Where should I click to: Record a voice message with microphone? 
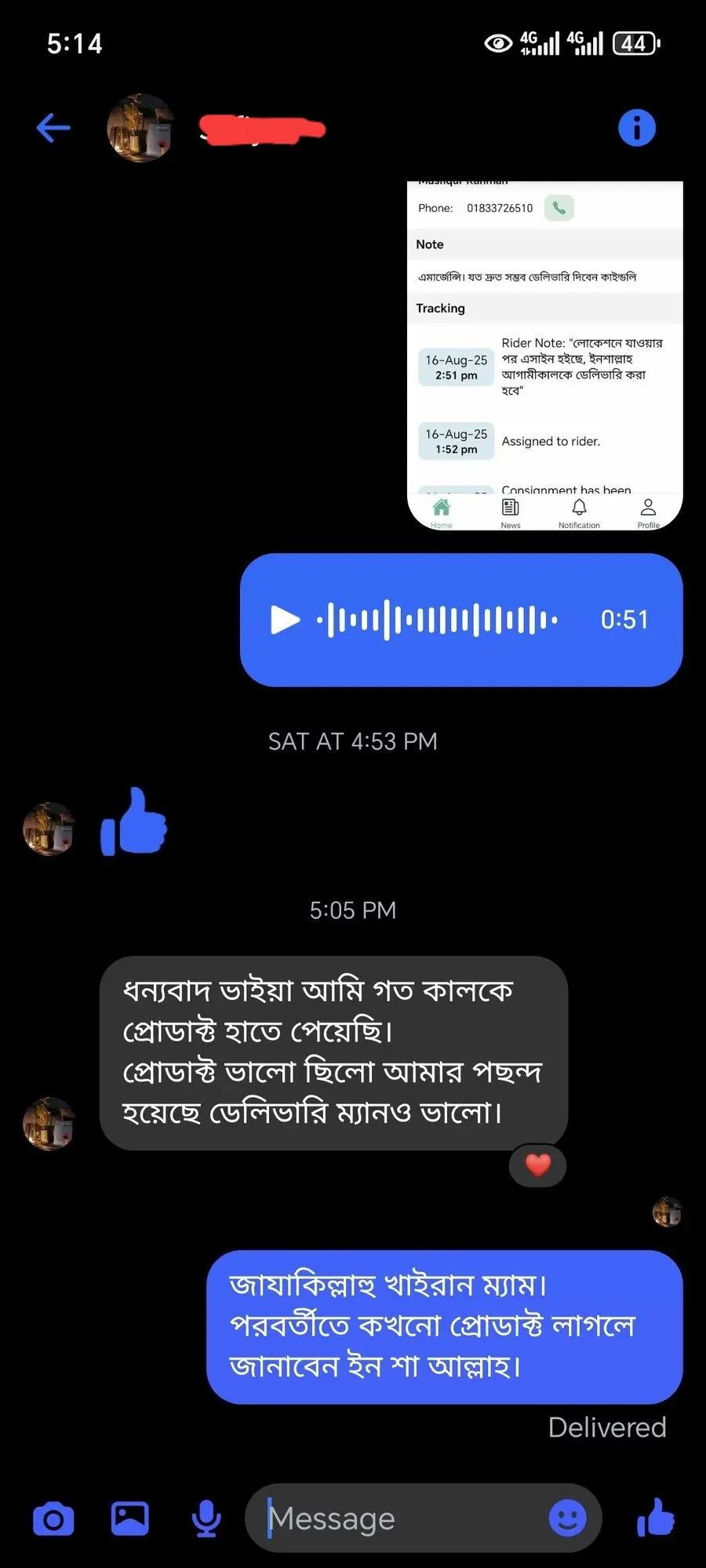click(206, 1519)
